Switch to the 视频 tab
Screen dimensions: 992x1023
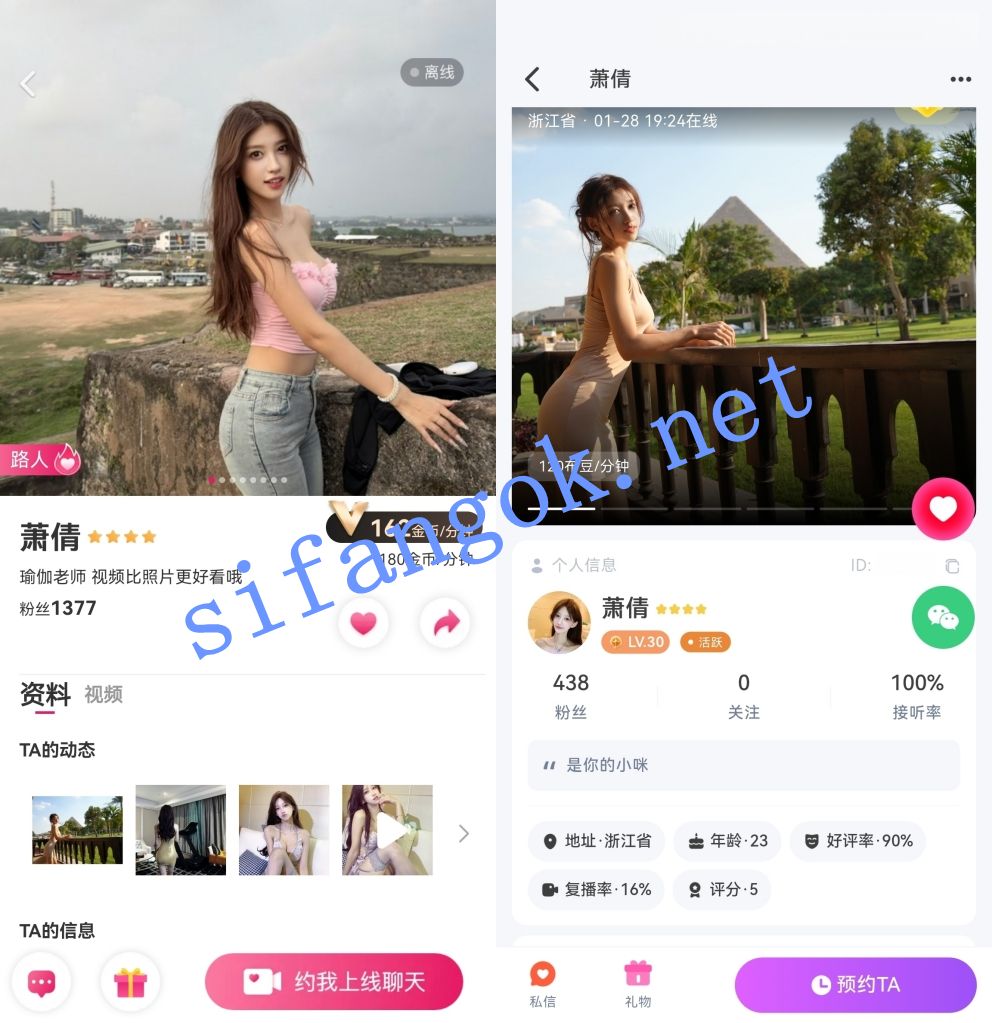[104, 695]
